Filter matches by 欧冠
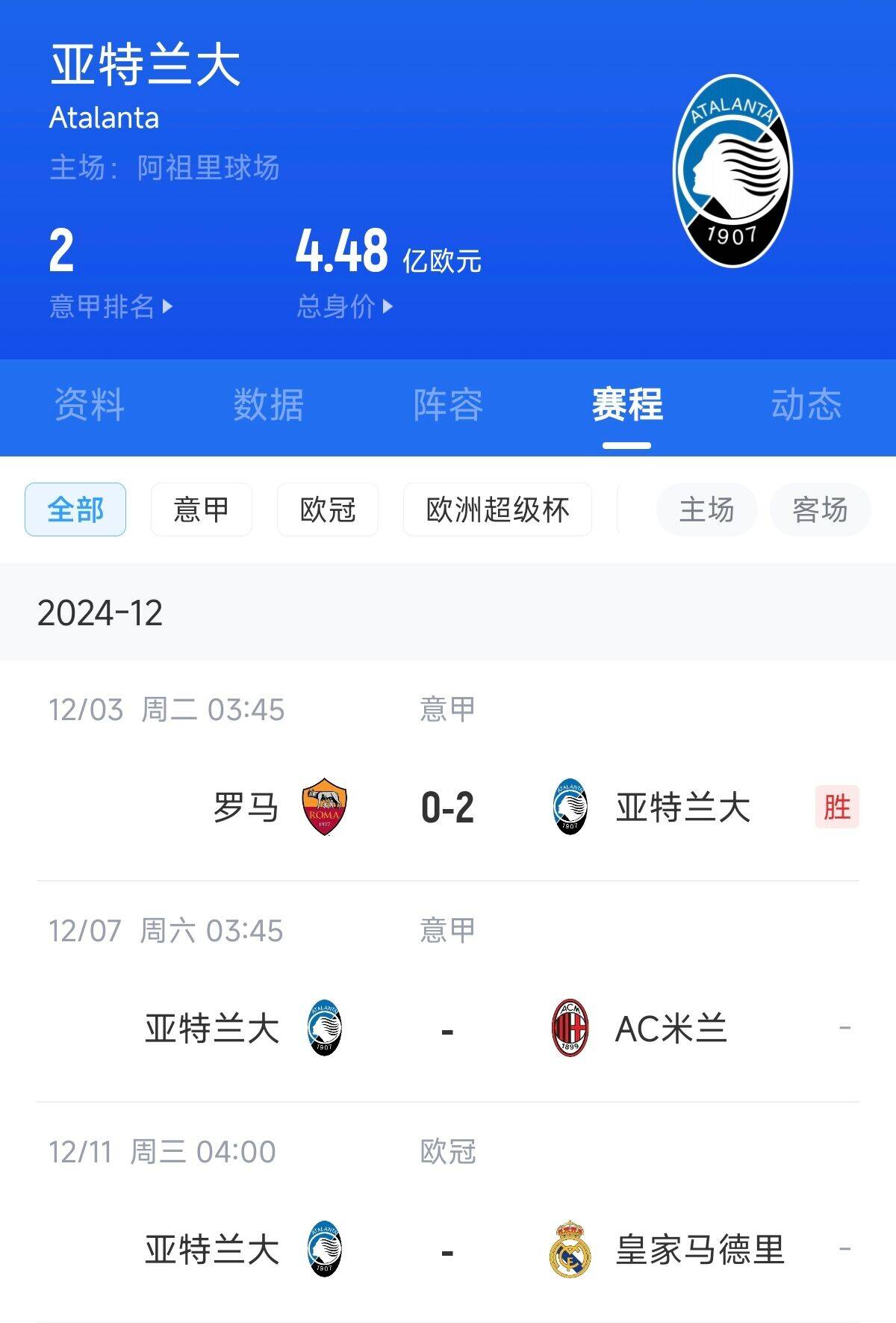 pos(328,510)
